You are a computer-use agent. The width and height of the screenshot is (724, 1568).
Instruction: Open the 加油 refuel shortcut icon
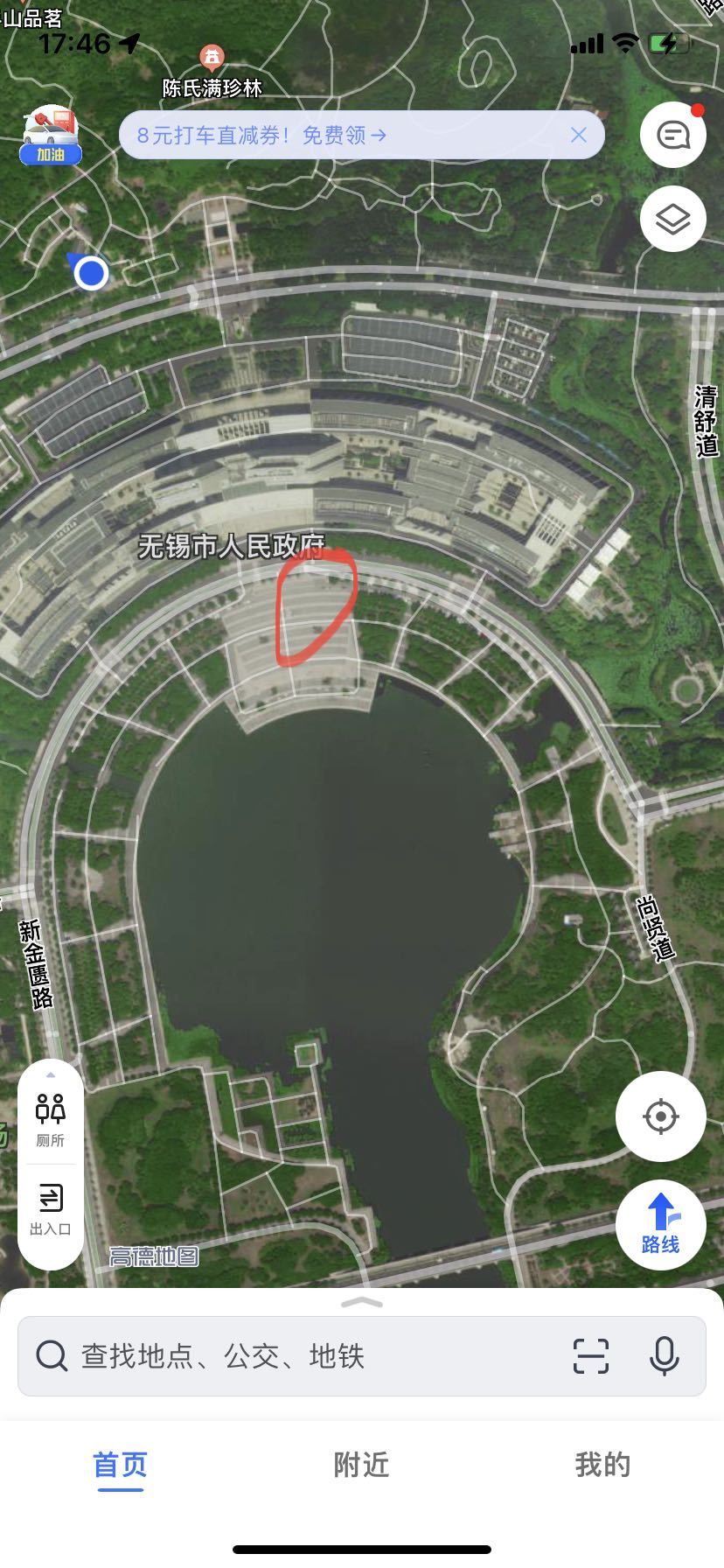point(51,135)
